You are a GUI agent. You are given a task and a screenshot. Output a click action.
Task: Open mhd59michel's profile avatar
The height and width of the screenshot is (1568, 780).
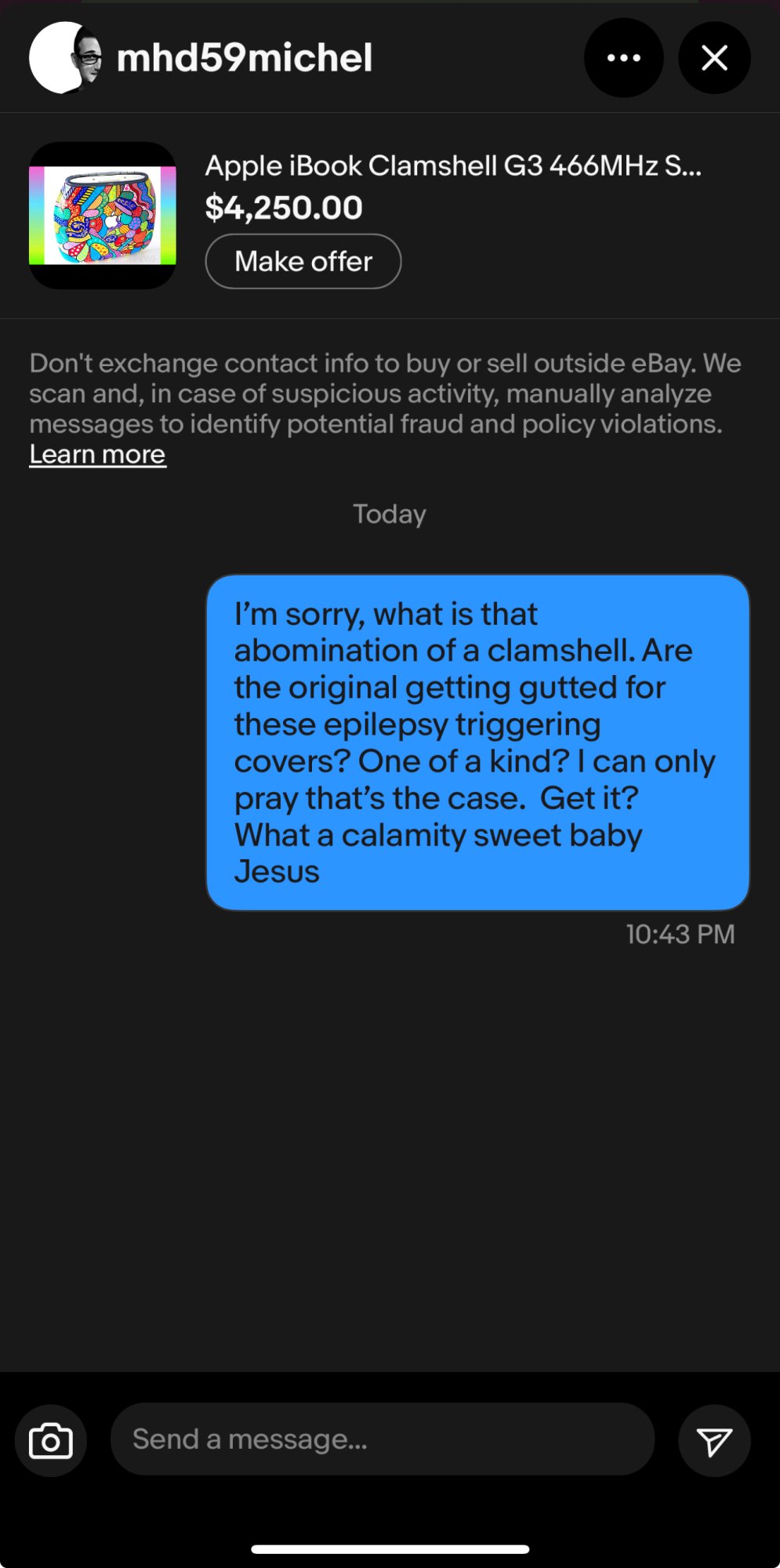pos(66,58)
